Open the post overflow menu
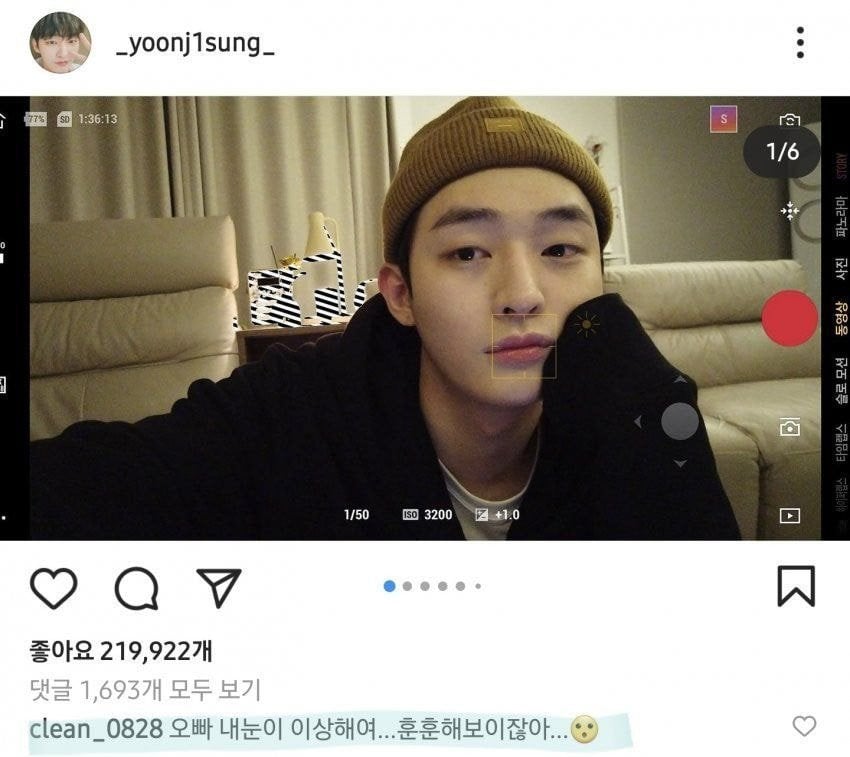Viewport: 850px width, 757px height. [x=800, y=43]
